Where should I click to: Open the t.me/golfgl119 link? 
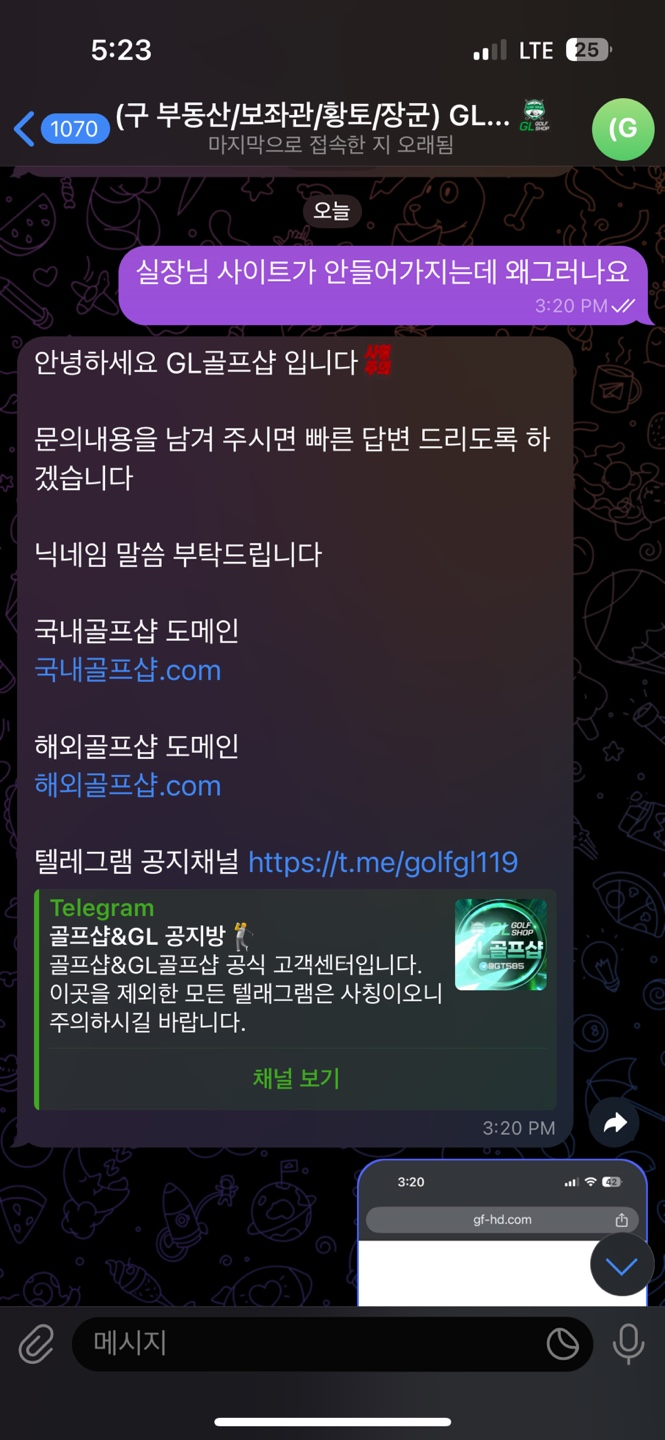pyautogui.click(x=382, y=862)
